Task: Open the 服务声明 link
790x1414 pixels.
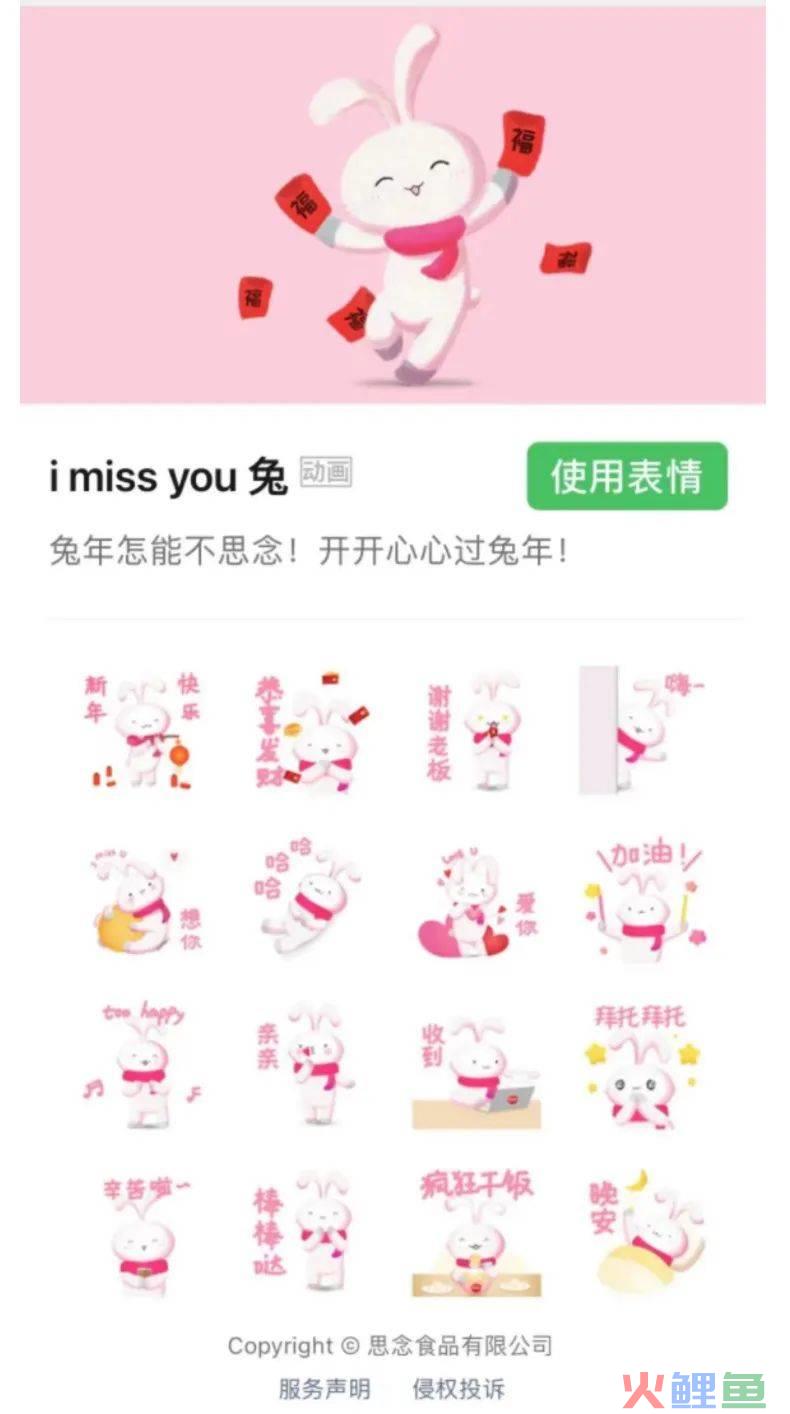Action: coord(324,1389)
